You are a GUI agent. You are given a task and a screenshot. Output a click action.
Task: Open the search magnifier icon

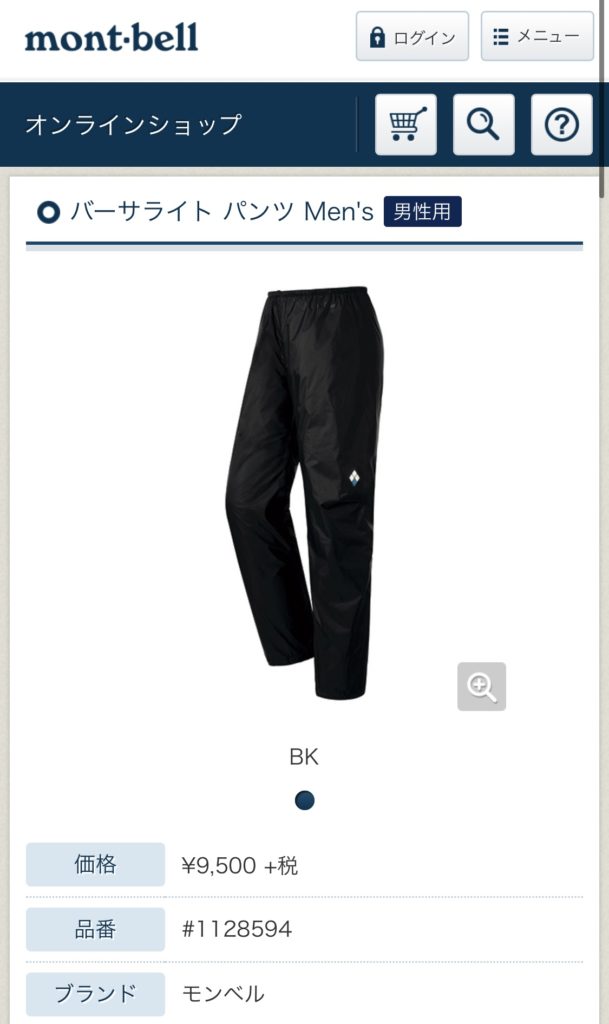(483, 125)
